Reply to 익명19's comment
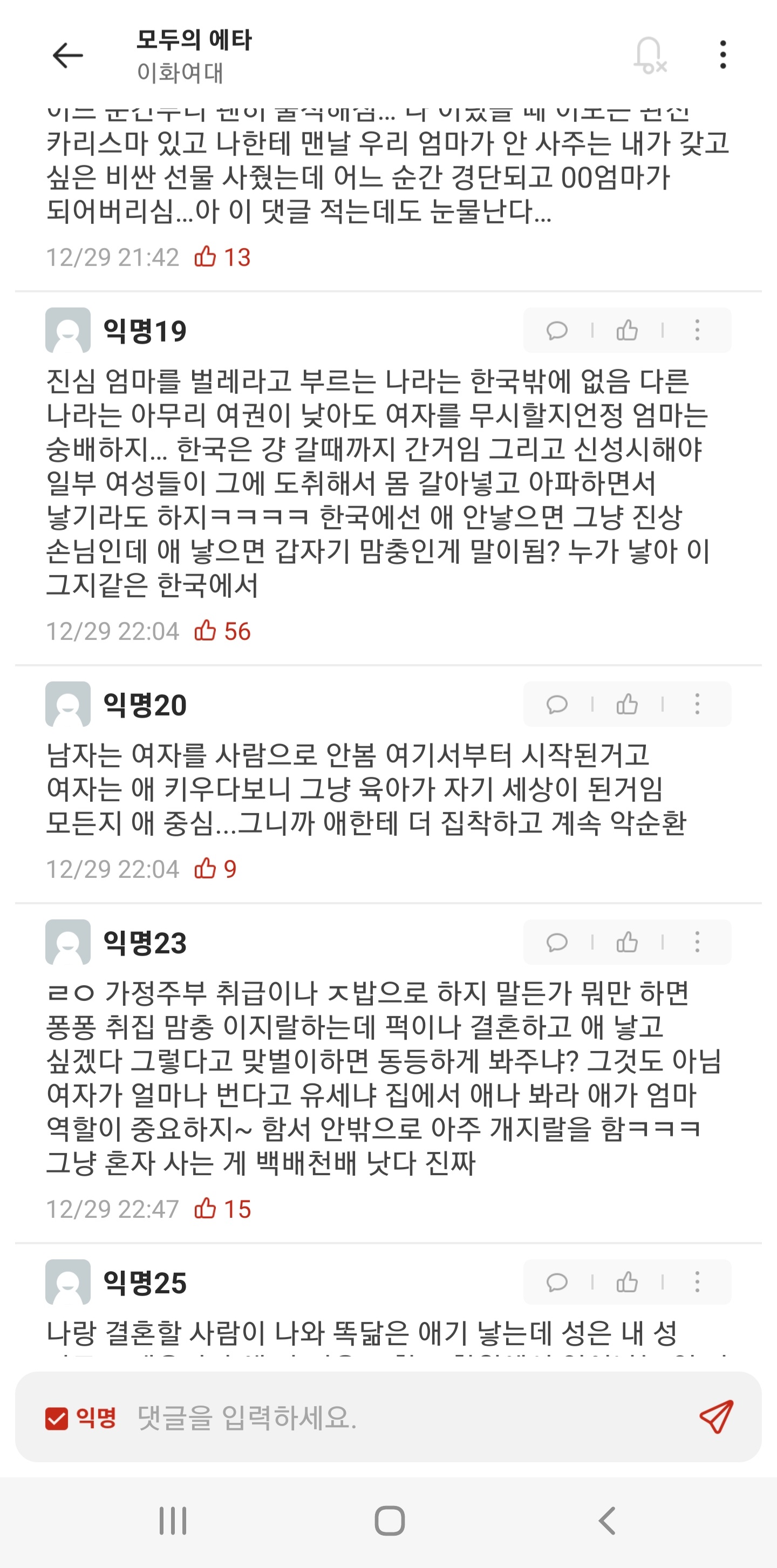The image size is (777, 1568). pyautogui.click(x=556, y=331)
